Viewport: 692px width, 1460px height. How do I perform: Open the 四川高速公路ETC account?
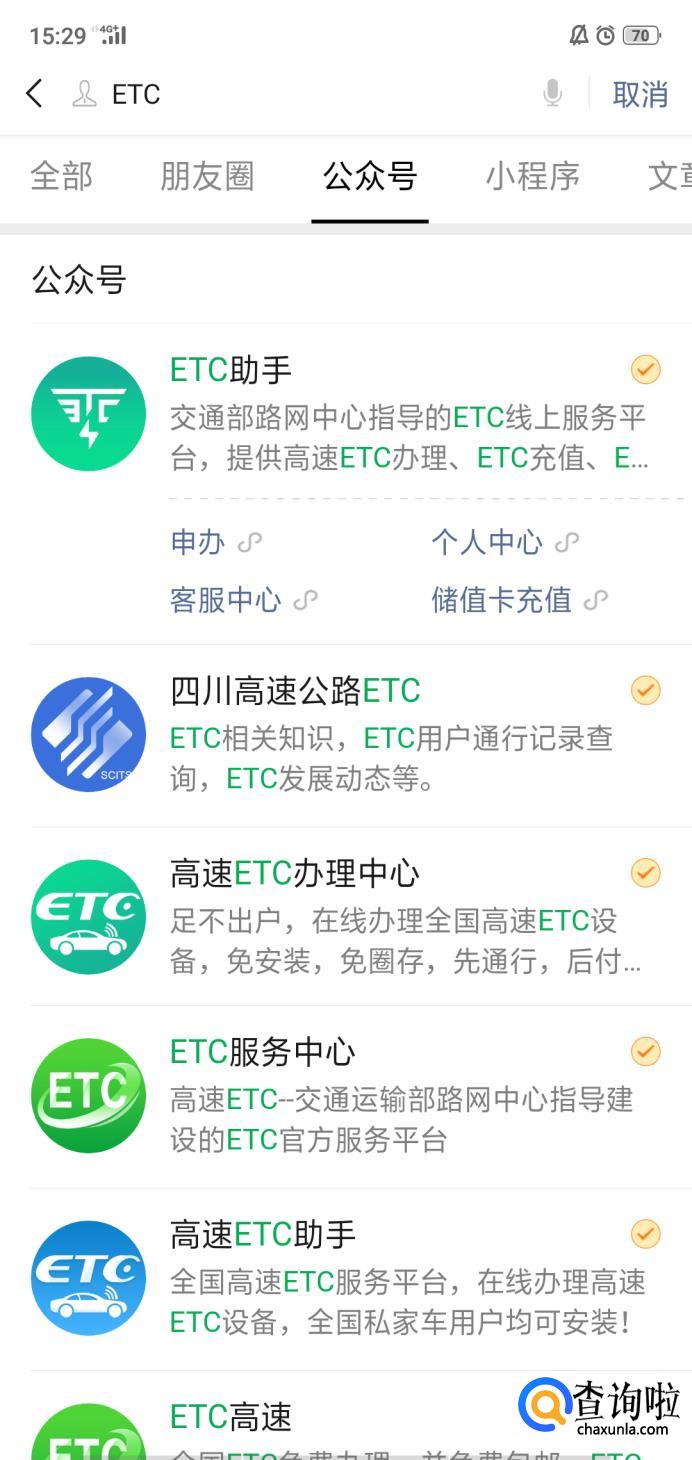[400, 735]
